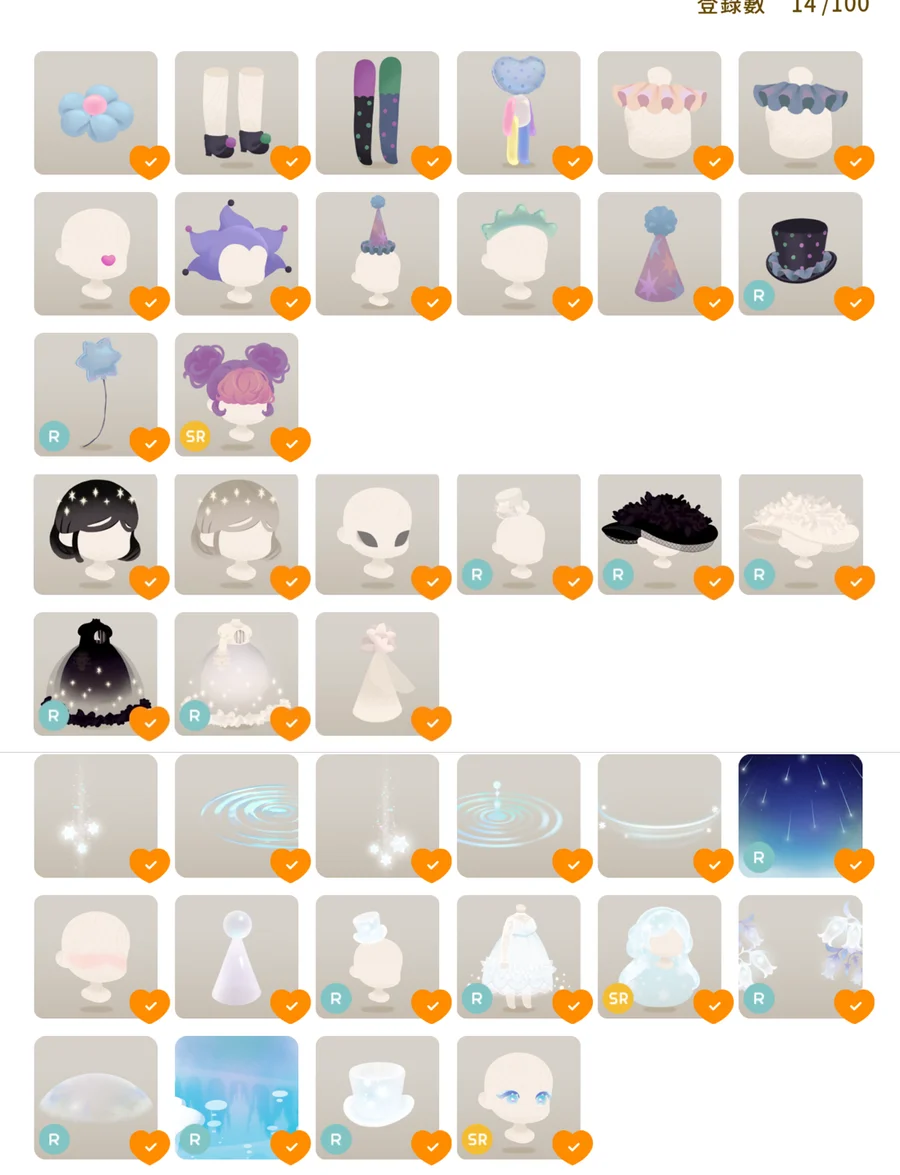Select the blue star balloon item
900x1175 pixels.
tap(95, 394)
